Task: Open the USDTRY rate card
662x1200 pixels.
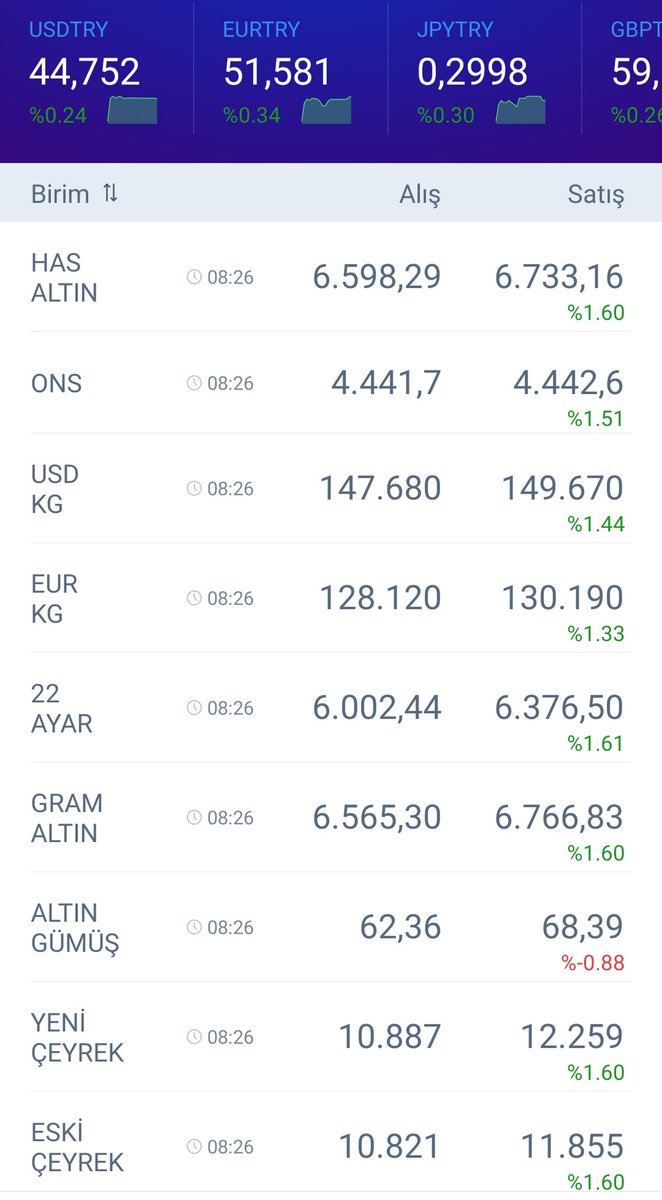Action: point(93,72)
